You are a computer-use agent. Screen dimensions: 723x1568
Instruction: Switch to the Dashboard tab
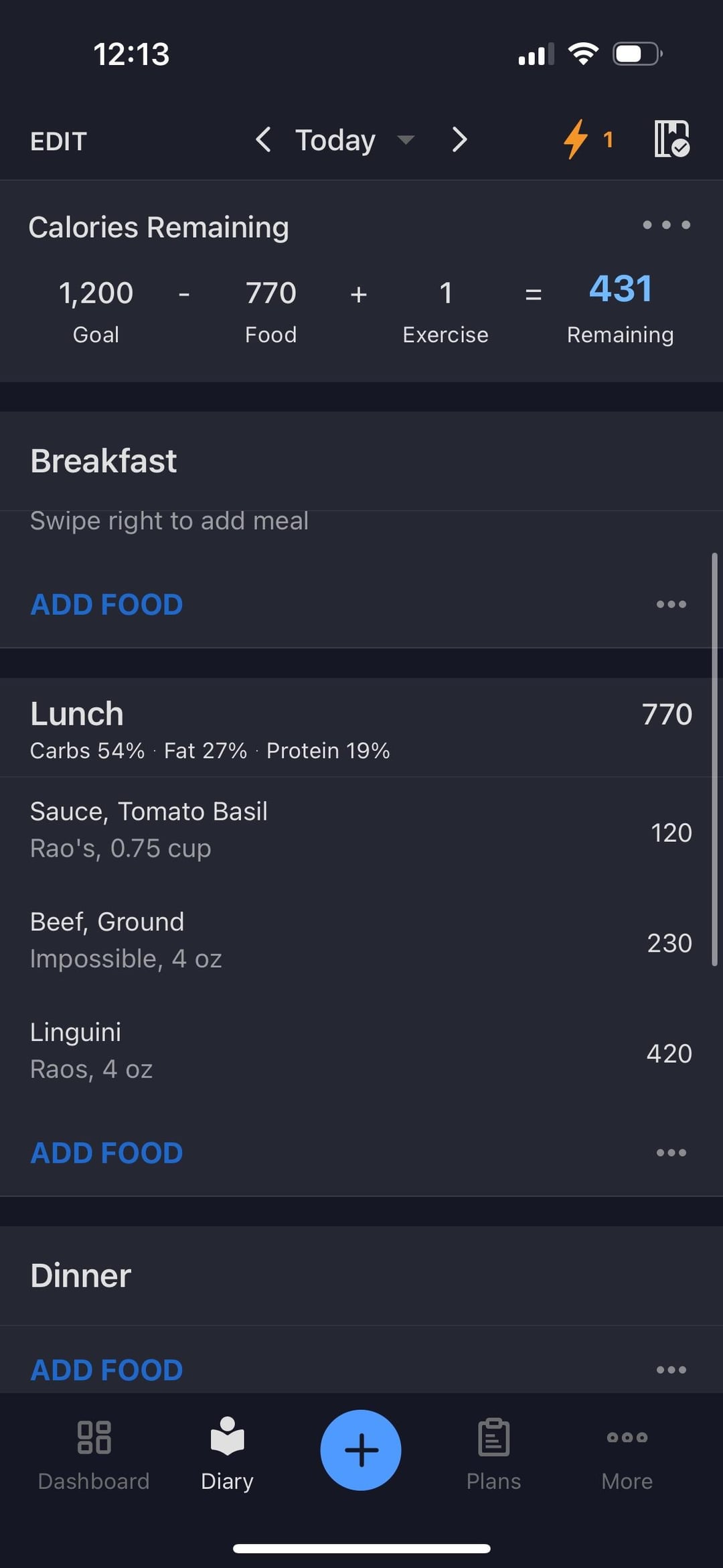(x=94, y=1453)
